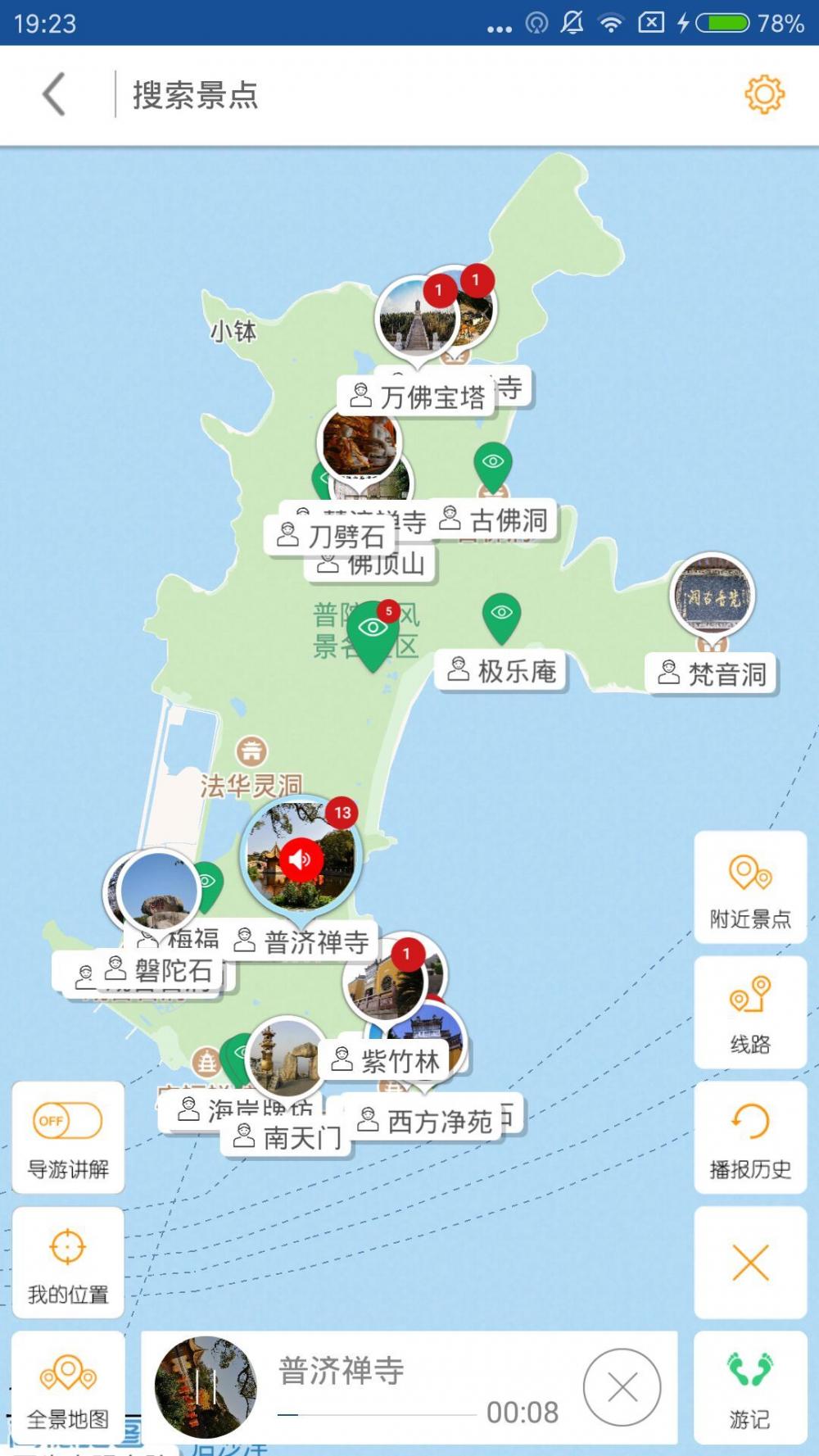Image resolution: width=819 pixels, height=1456 pixels.
Task: Go back using the top-left arrow
Action: pos(54,95)
